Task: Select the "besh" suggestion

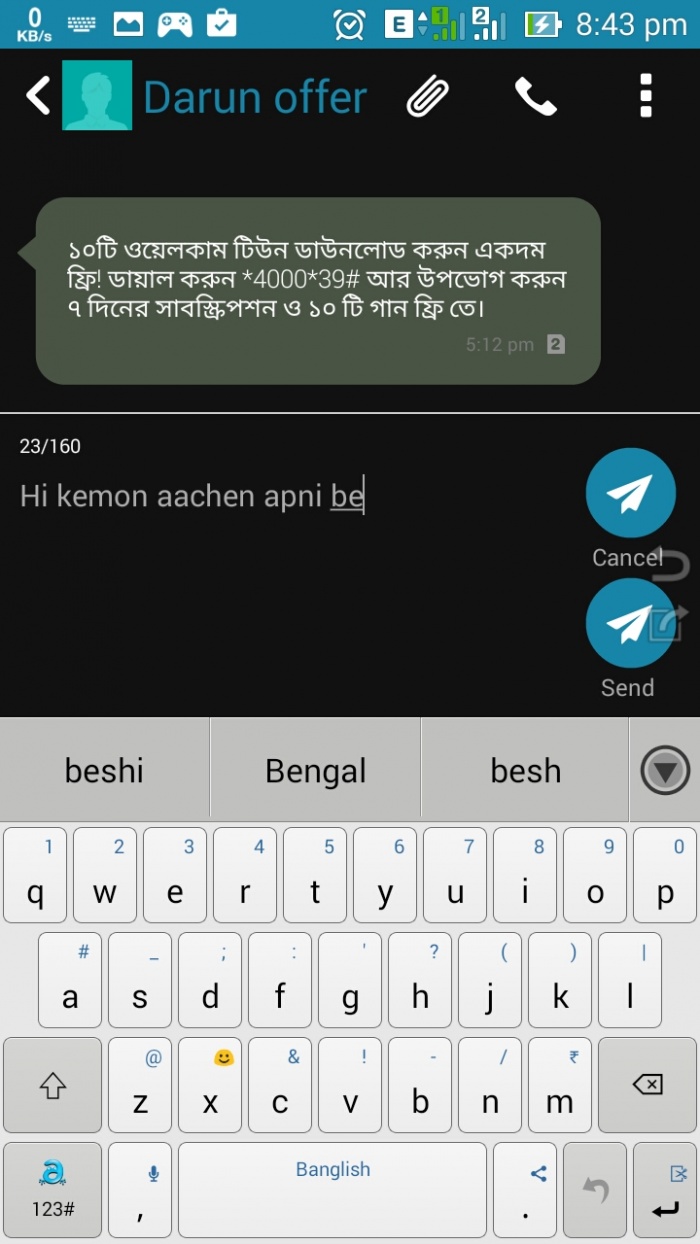Action: [x=525, y=771]
